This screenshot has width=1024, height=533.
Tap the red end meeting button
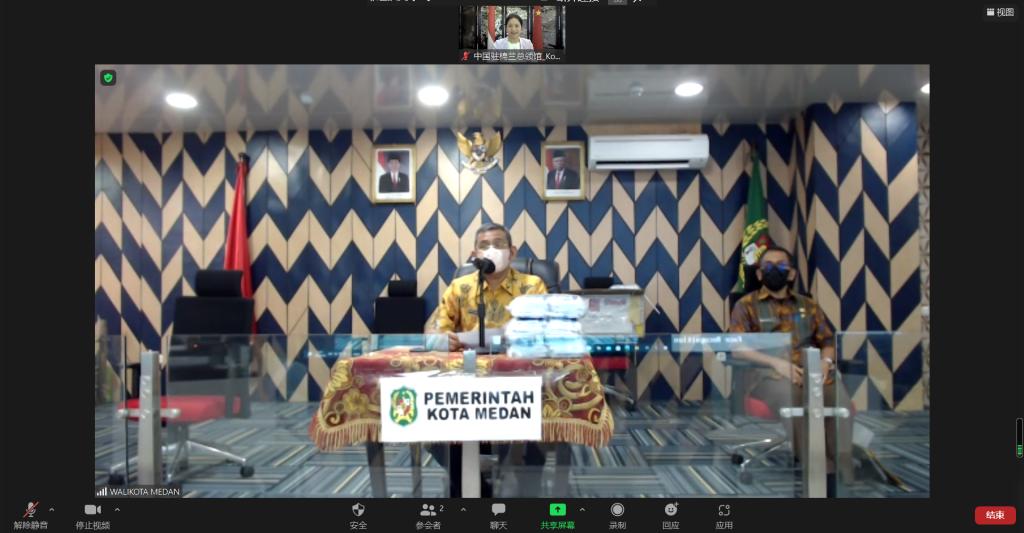(994, 515)
